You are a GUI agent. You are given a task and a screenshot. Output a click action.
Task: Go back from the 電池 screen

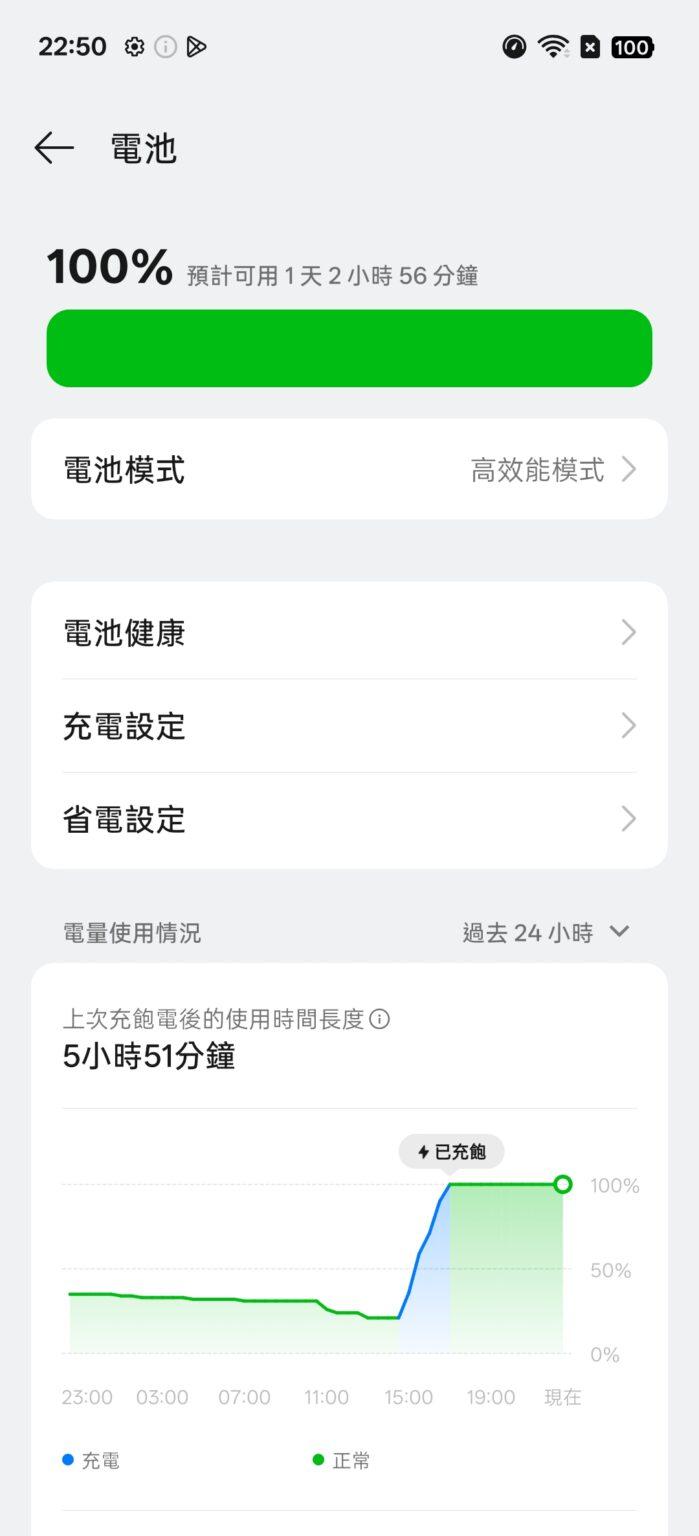pos(54,149)
